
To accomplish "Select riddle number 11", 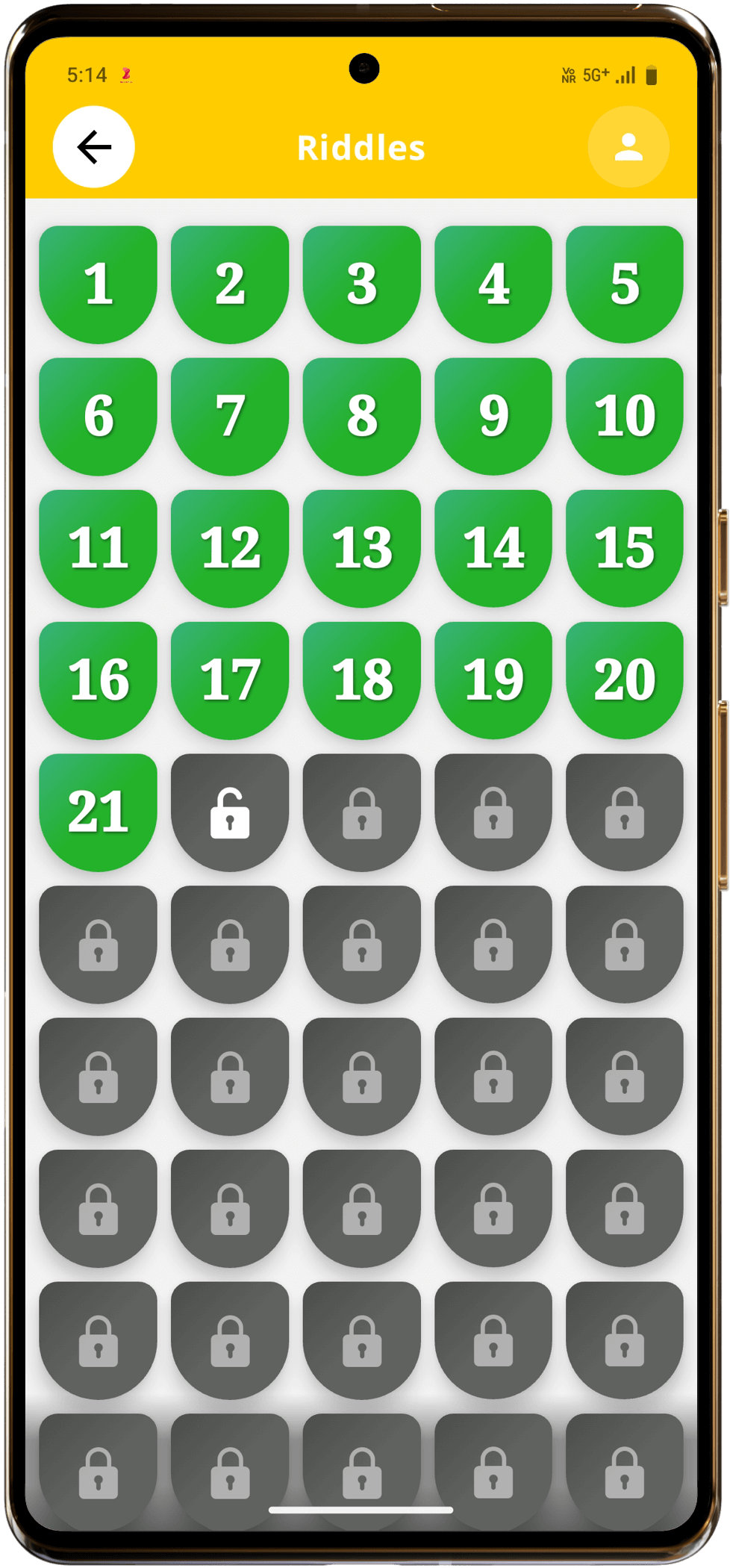I will click(x=99, y=549).
